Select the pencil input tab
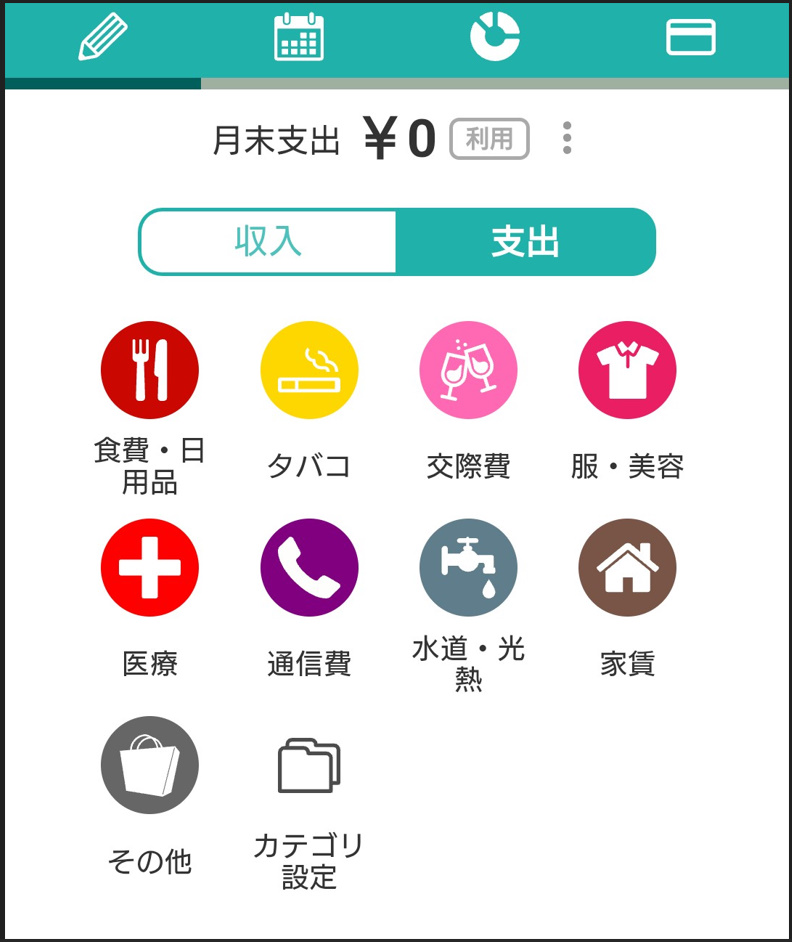 click(x=103, y=37)
